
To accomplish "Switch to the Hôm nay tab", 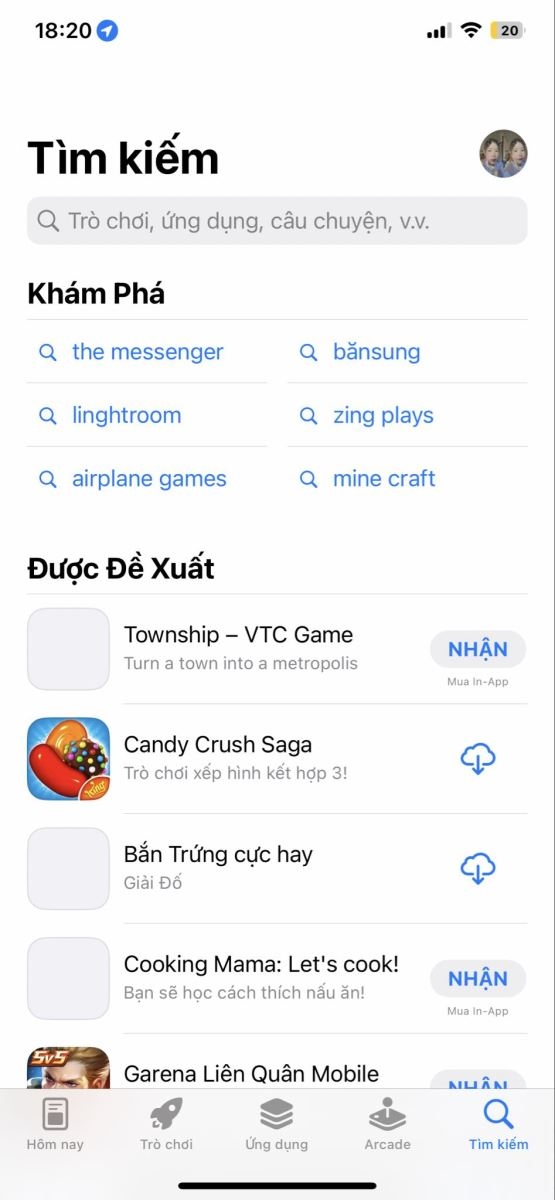I will [55, 1124].
